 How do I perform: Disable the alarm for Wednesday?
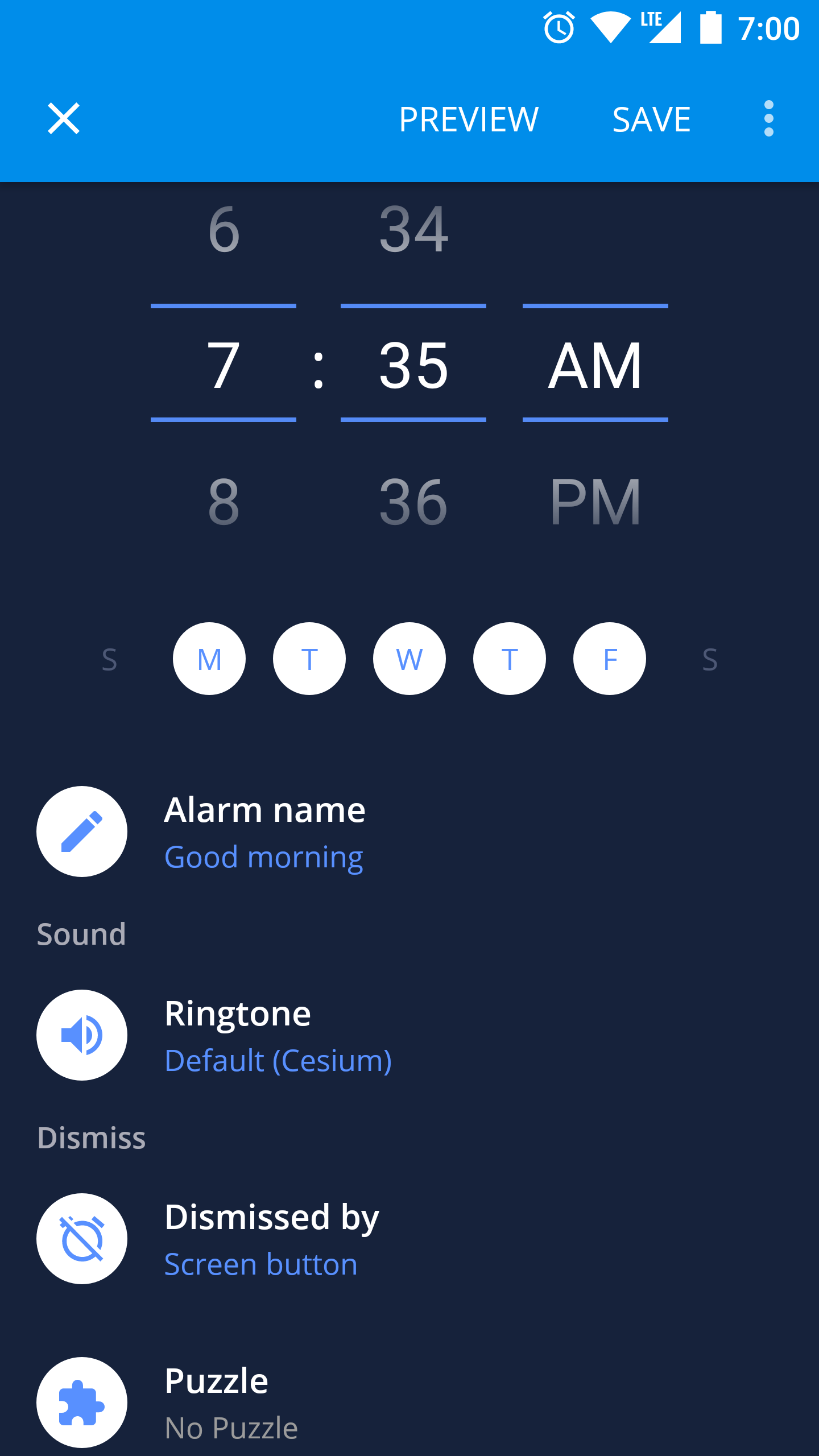coord(409,659)
